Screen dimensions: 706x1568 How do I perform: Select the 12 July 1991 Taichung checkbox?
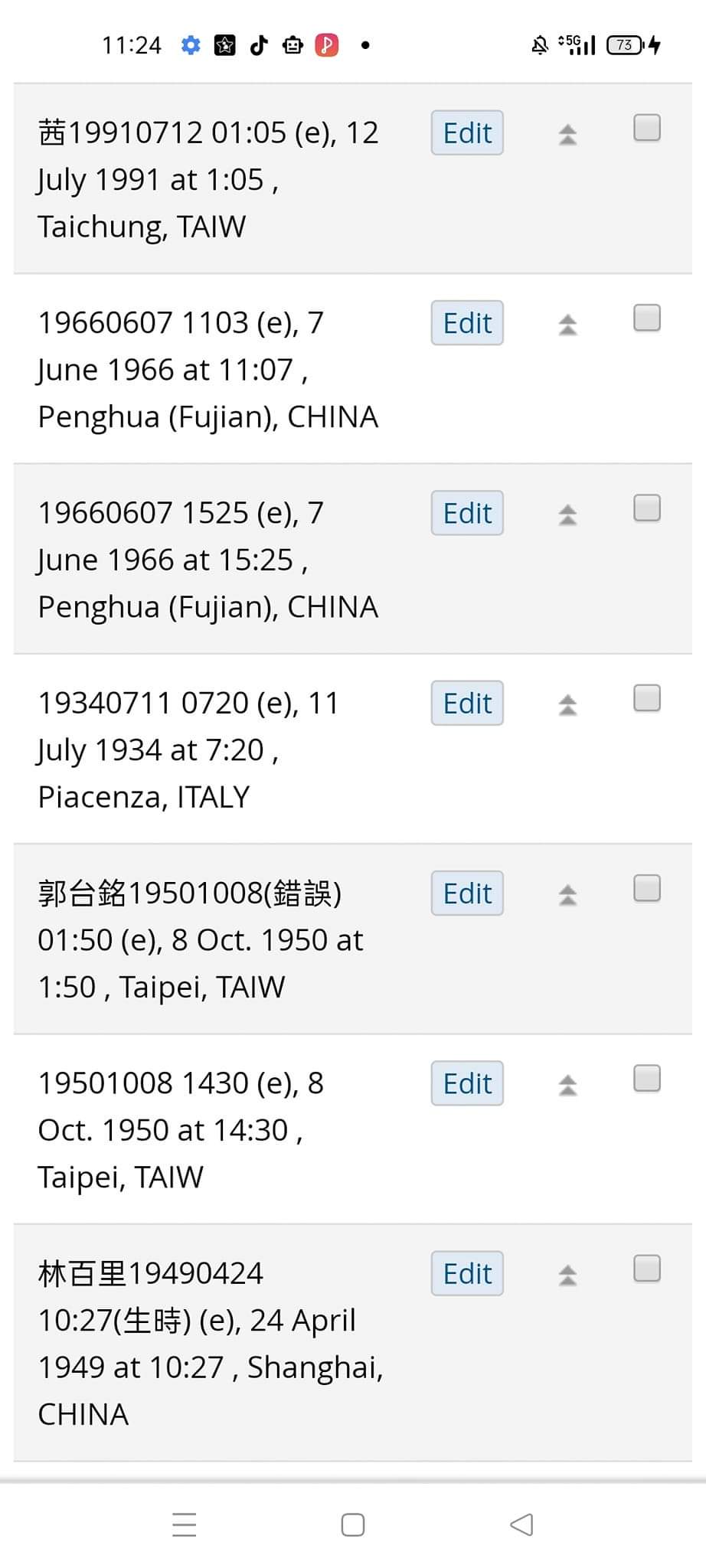pyautogui.click(x=647, y=128)
